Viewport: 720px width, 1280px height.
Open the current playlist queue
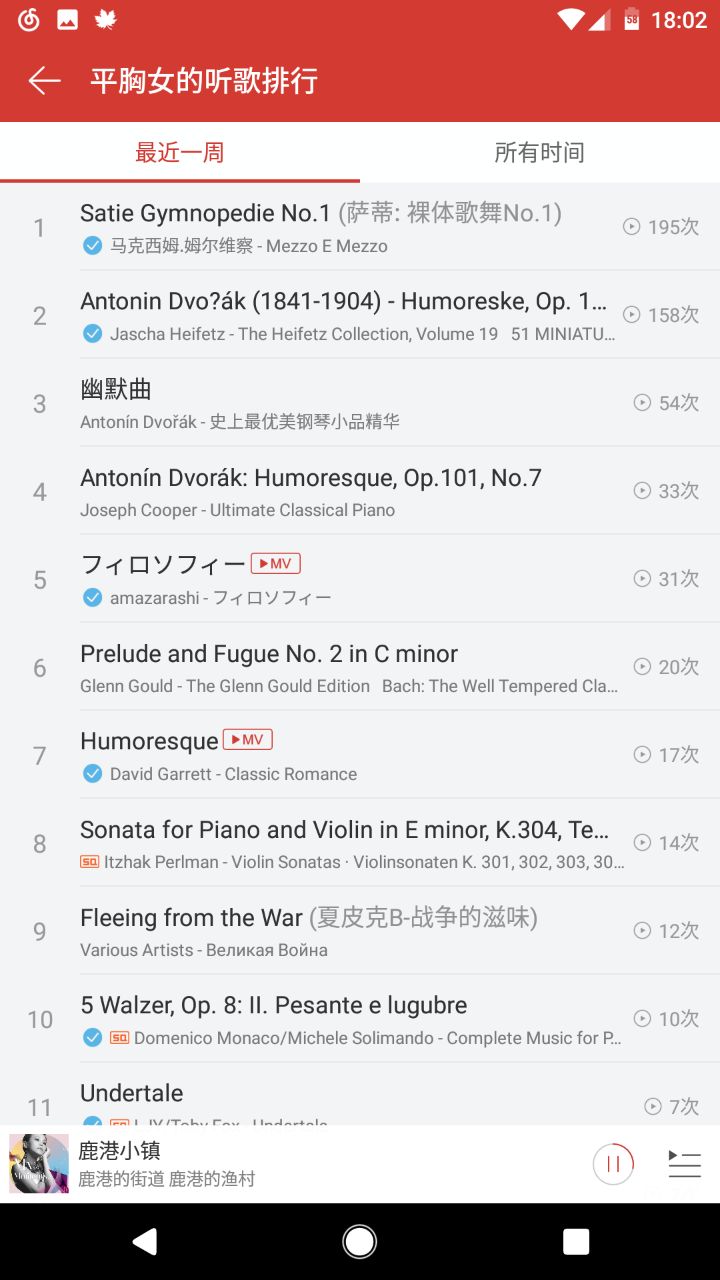pyautogui.click(x=684, y=1164)
